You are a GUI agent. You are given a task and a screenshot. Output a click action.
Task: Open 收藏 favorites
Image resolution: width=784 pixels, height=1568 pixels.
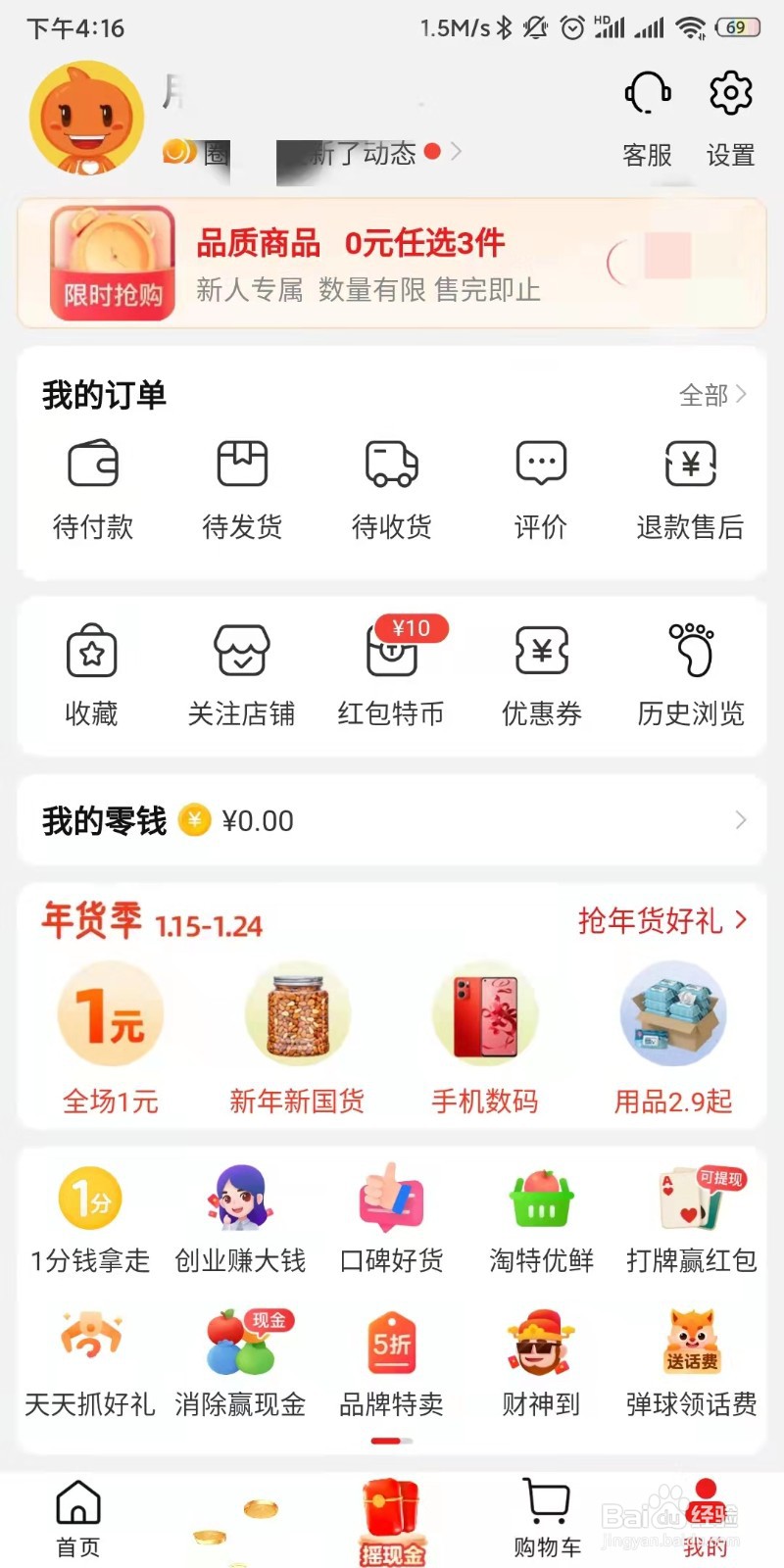[92, 674]
